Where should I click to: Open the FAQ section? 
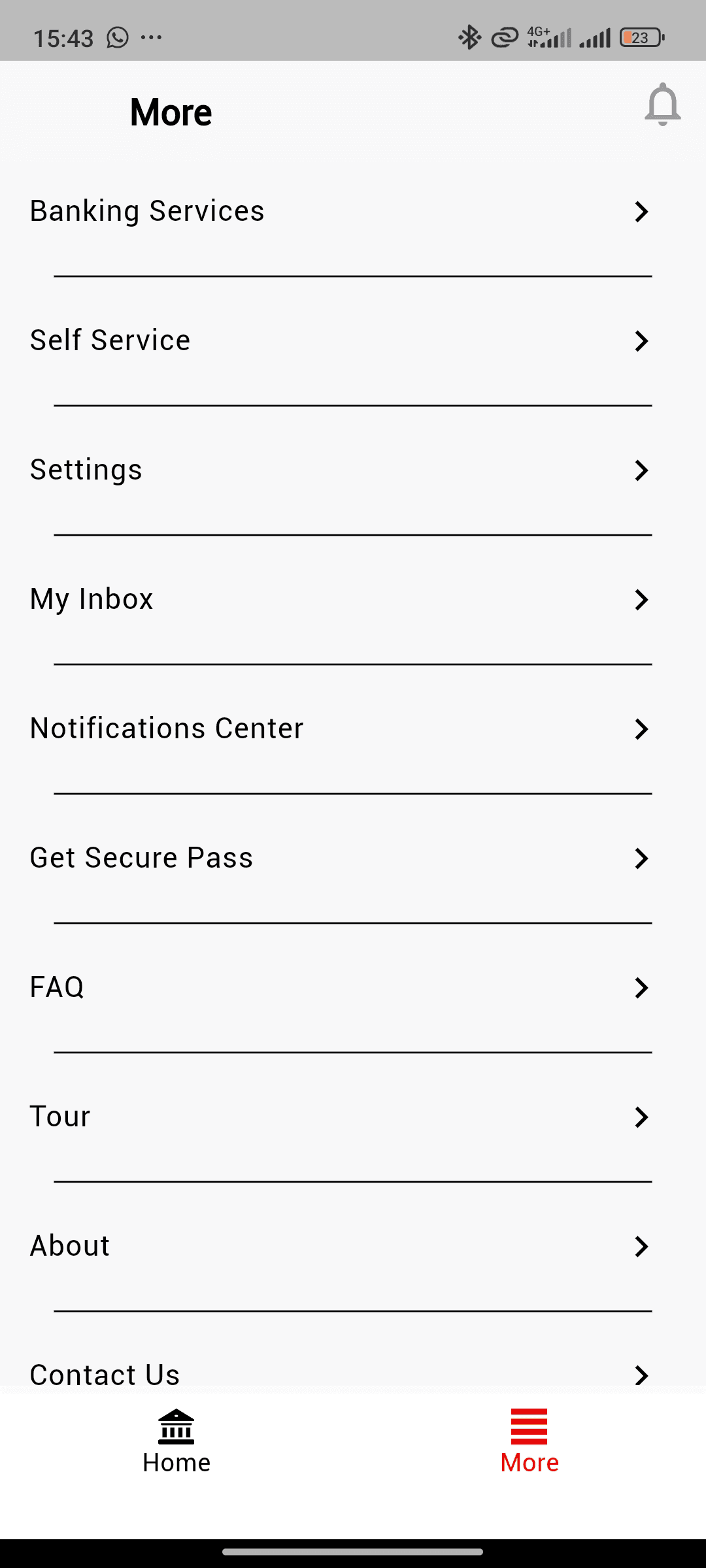(340, 987)
